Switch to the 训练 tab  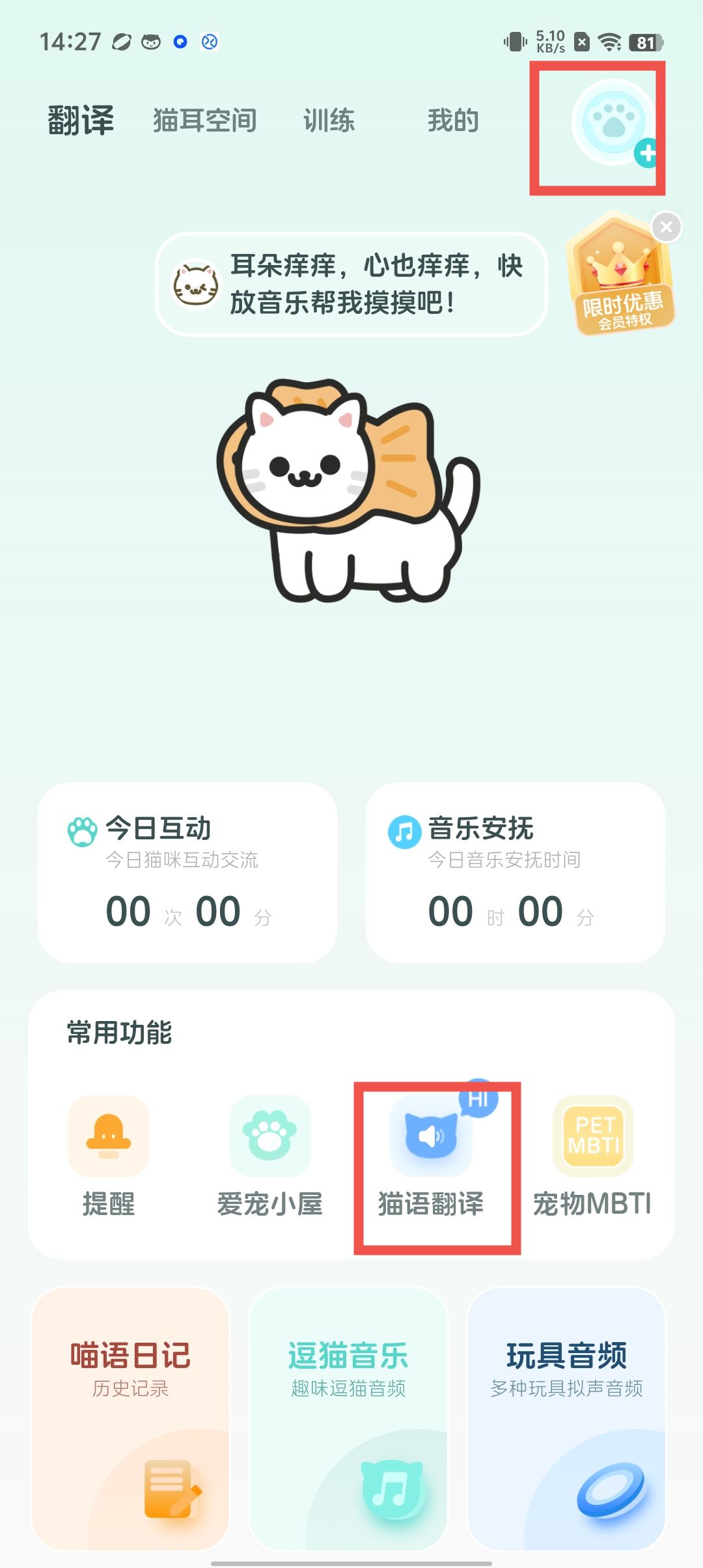point(329,120)
